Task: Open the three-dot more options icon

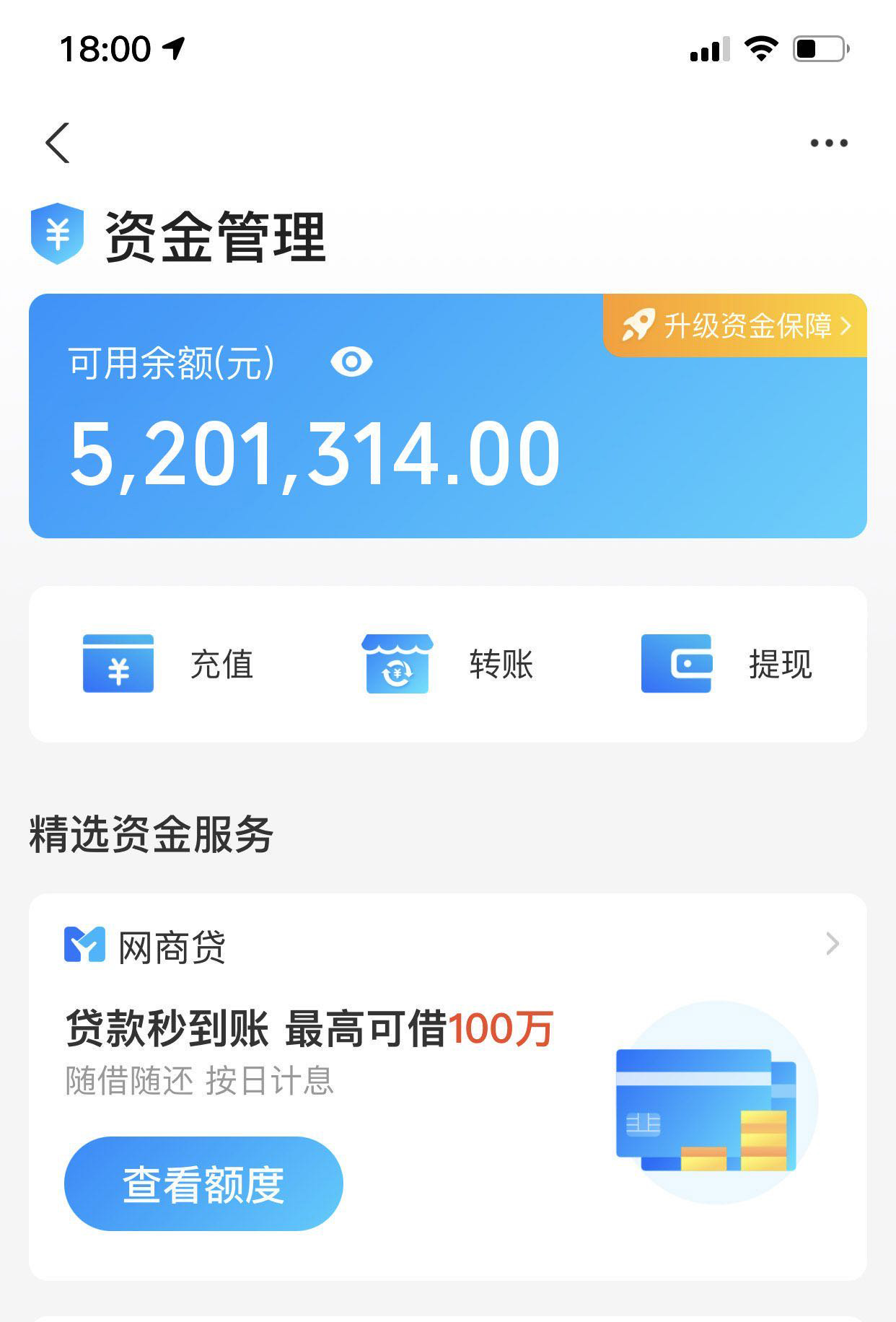Action: (x=827, y=143)
